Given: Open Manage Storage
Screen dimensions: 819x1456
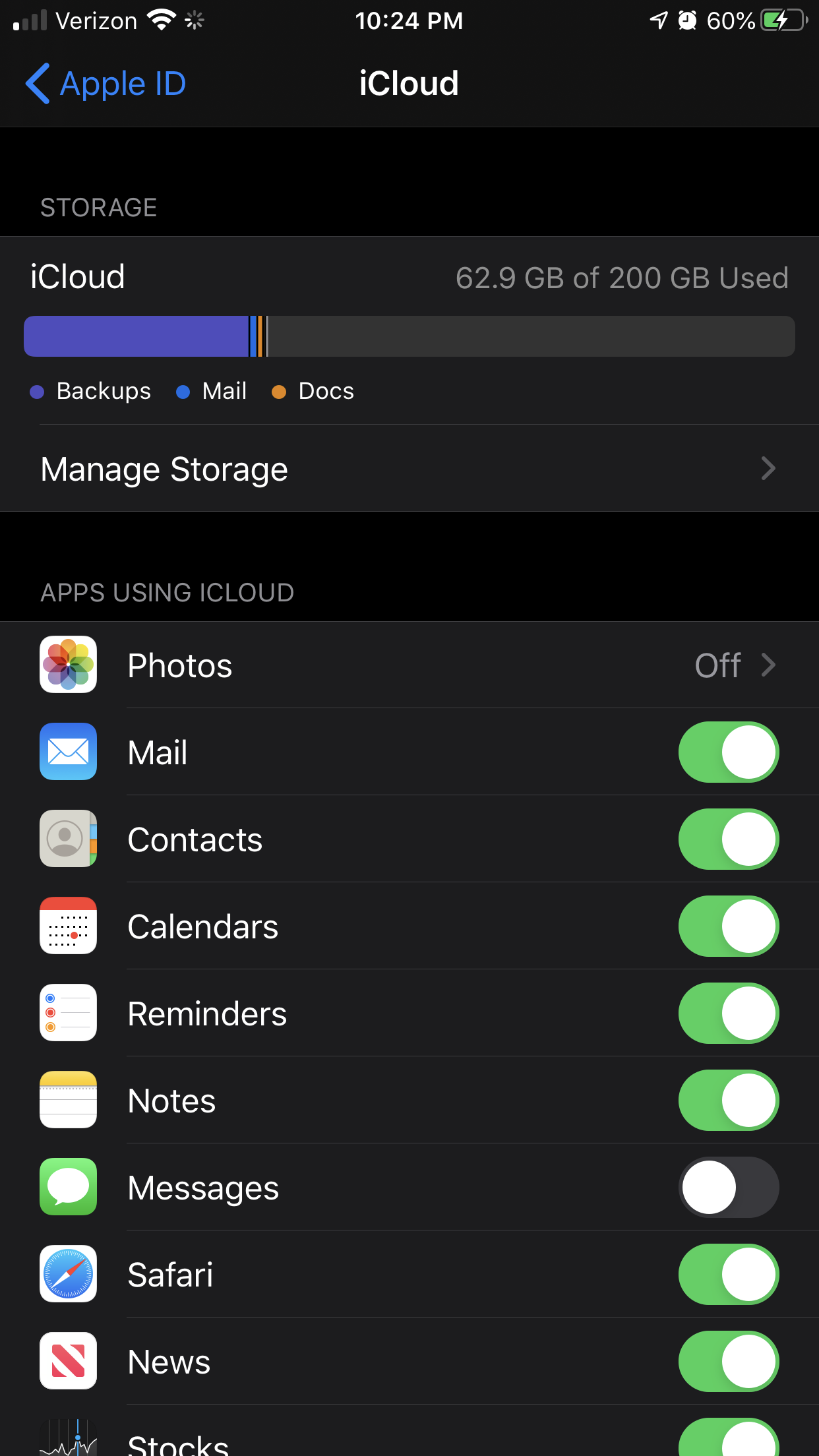Looking at the screenshot, I should [x=164, y=468].
